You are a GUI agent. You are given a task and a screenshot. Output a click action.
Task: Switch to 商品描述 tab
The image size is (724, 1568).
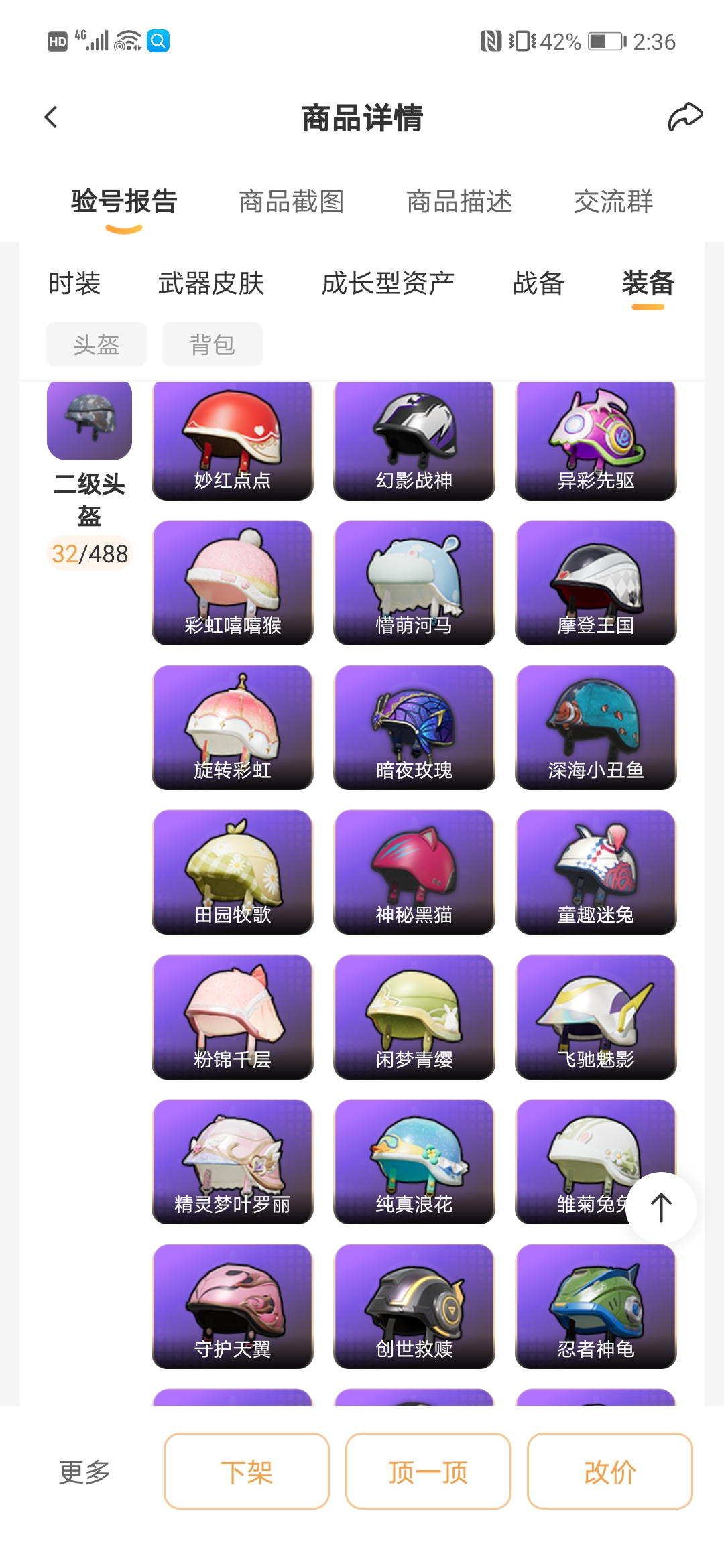pyautogui.click(x=459, y=202)
